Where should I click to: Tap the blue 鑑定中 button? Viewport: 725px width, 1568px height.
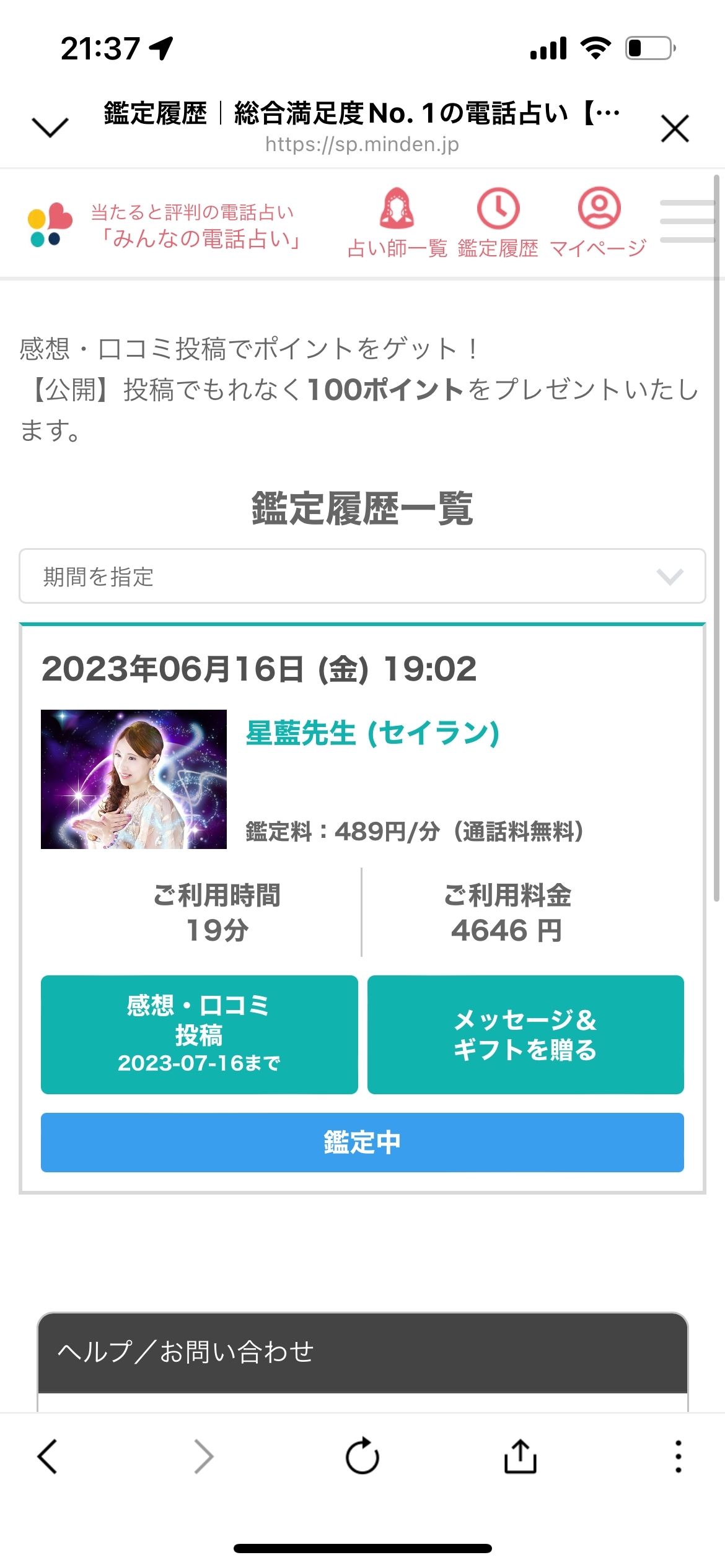pyautogui.click(x=362, y=1142)
